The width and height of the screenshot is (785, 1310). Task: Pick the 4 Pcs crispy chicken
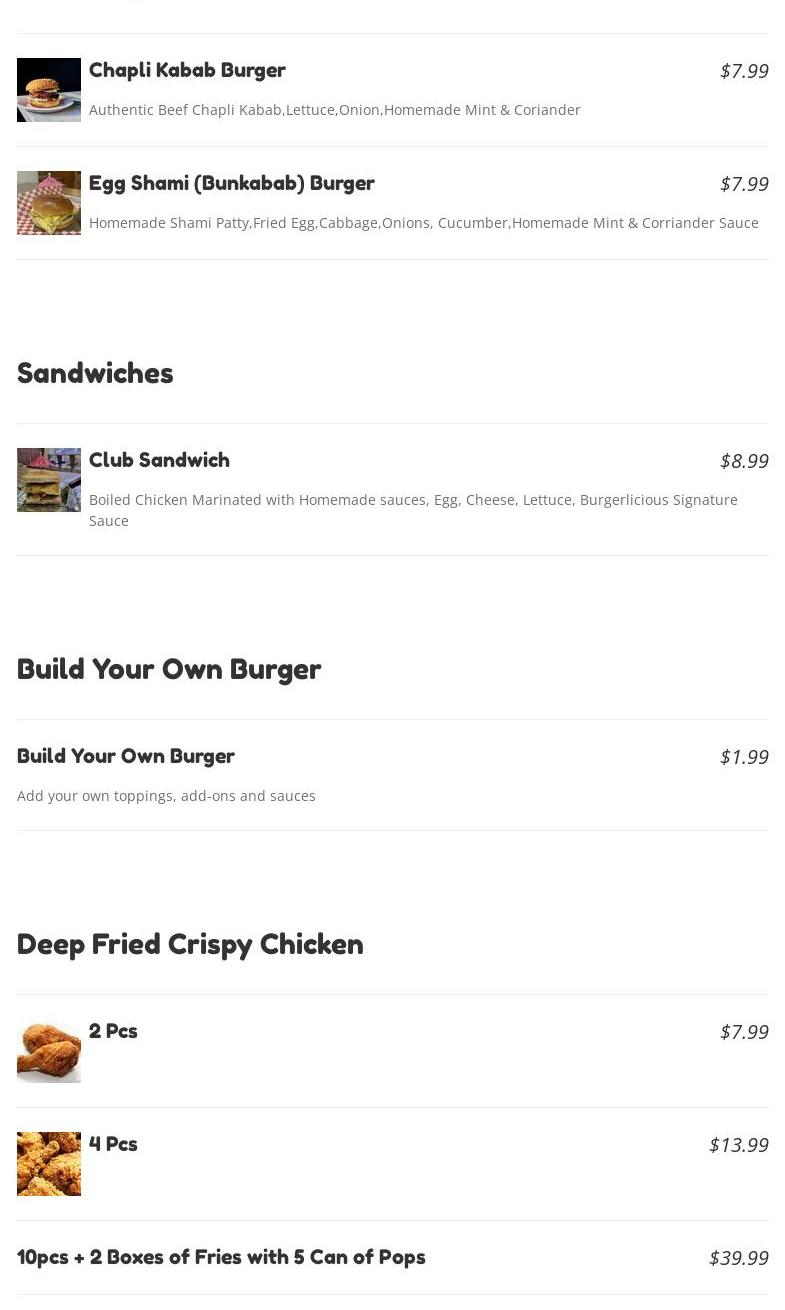pos(113,1144)
